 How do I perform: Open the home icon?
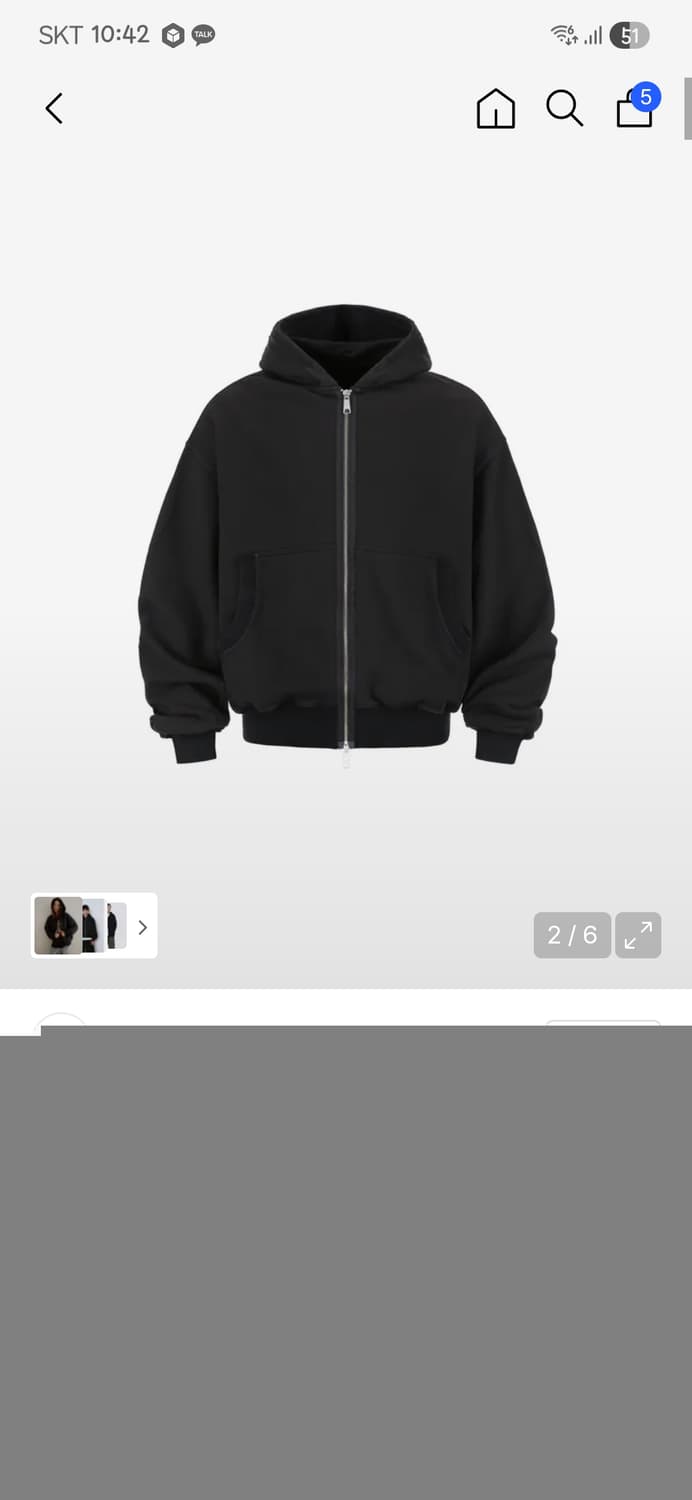coord(495,108)
